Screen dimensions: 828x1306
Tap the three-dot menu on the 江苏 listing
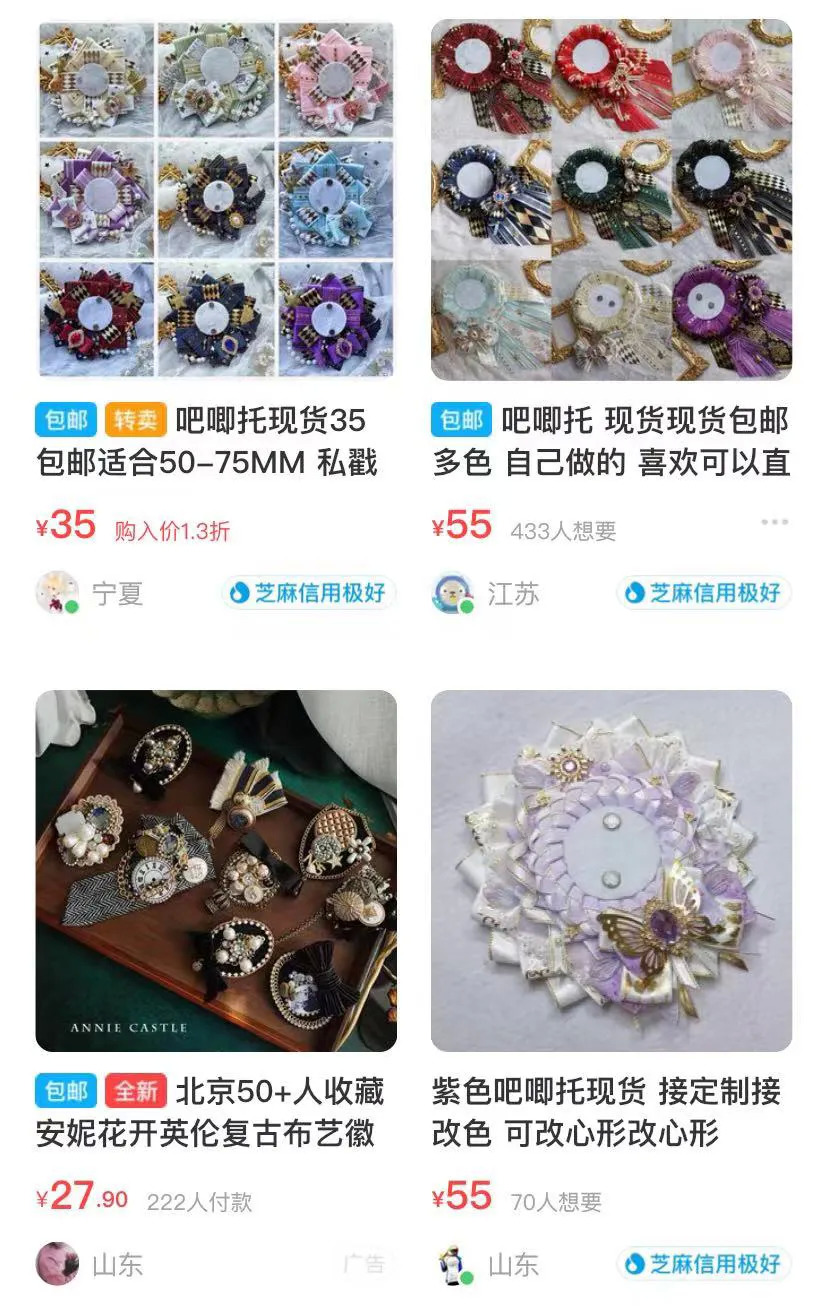(x=774, y=522)
